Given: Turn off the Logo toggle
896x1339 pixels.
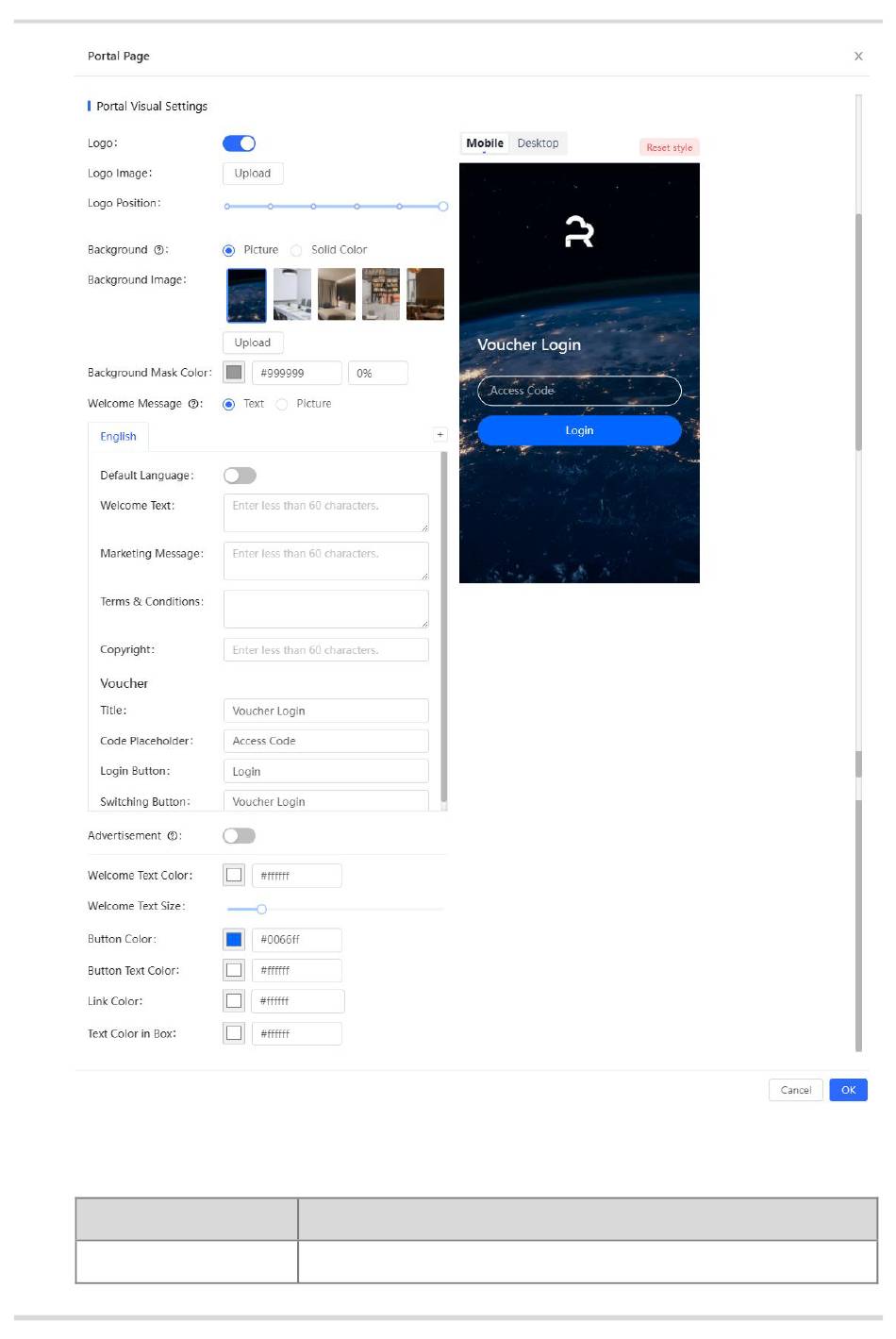Looking at the screenshot, I should [239, 143].
